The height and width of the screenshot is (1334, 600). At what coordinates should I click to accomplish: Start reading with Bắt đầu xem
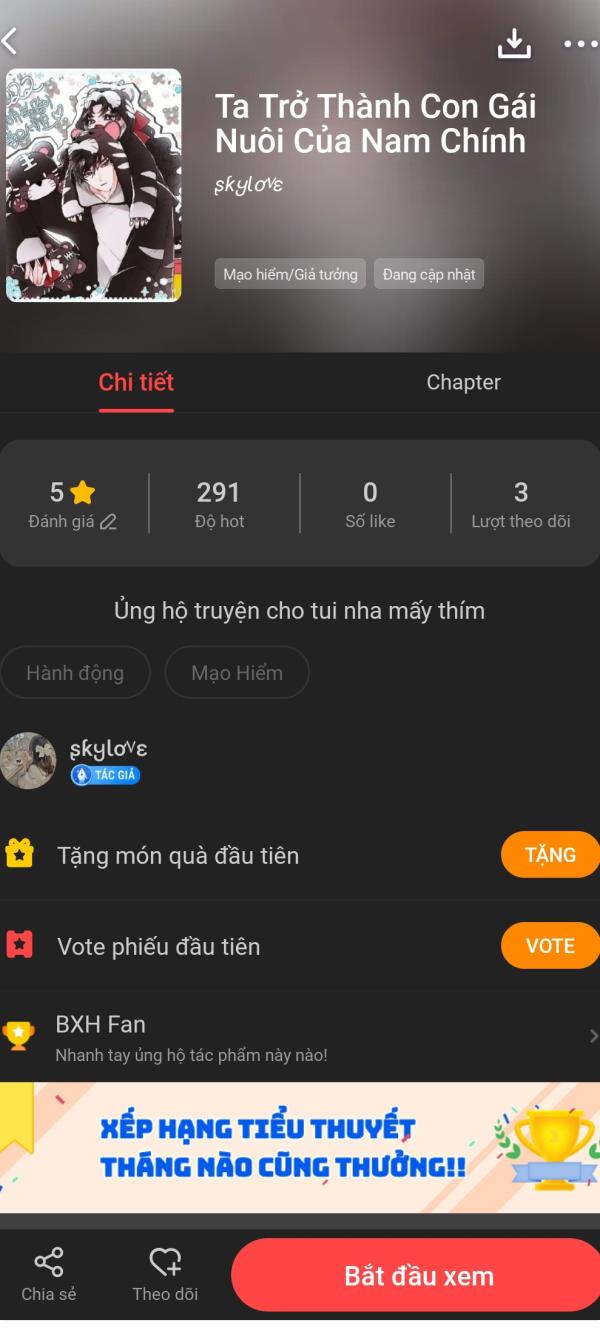click(418, 1275)
